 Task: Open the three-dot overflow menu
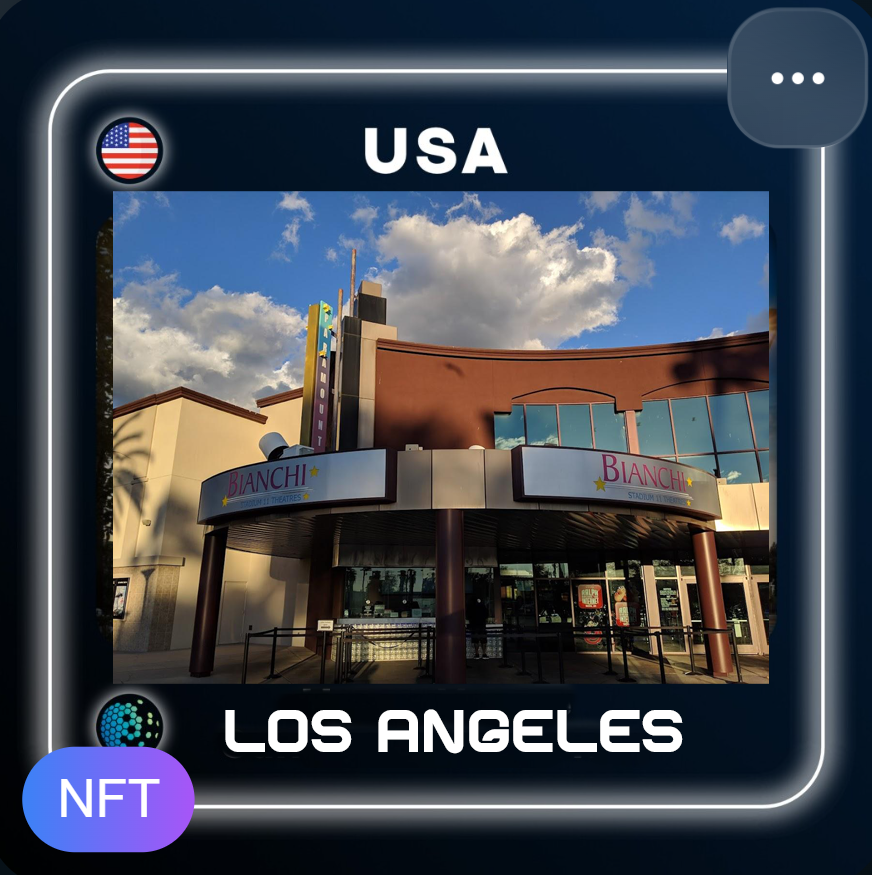797,78
